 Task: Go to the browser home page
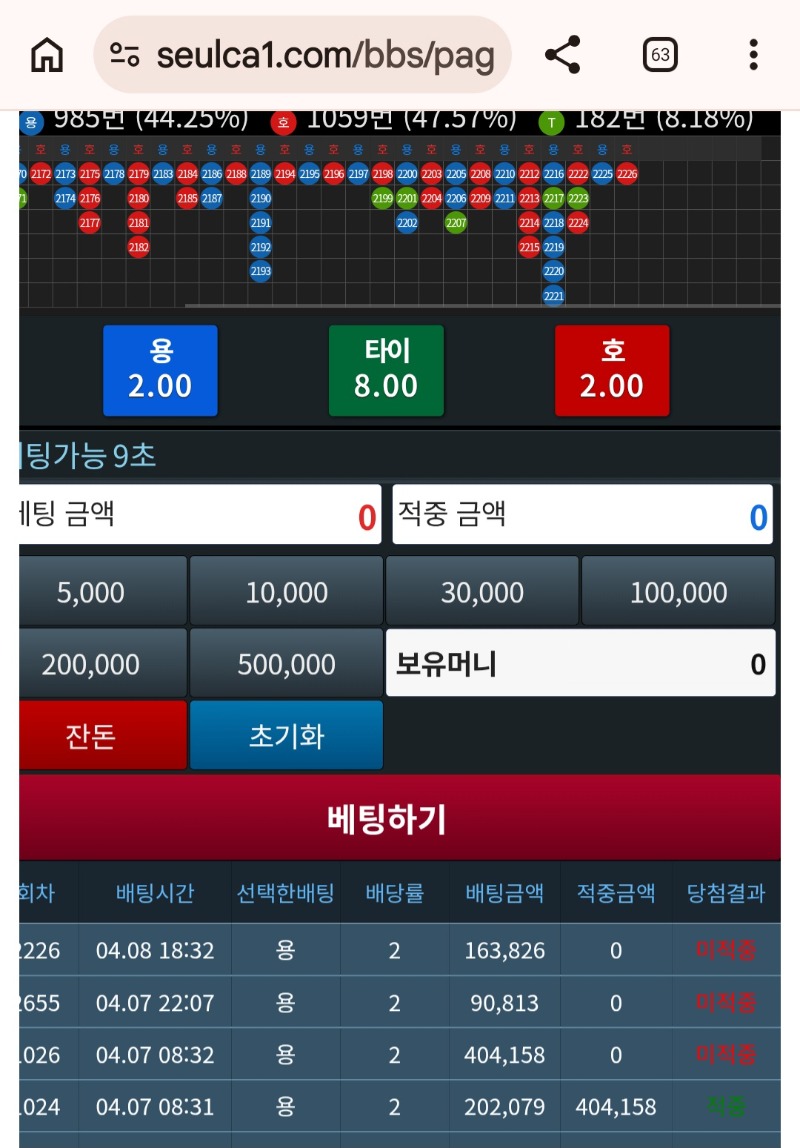coord(47,55)
